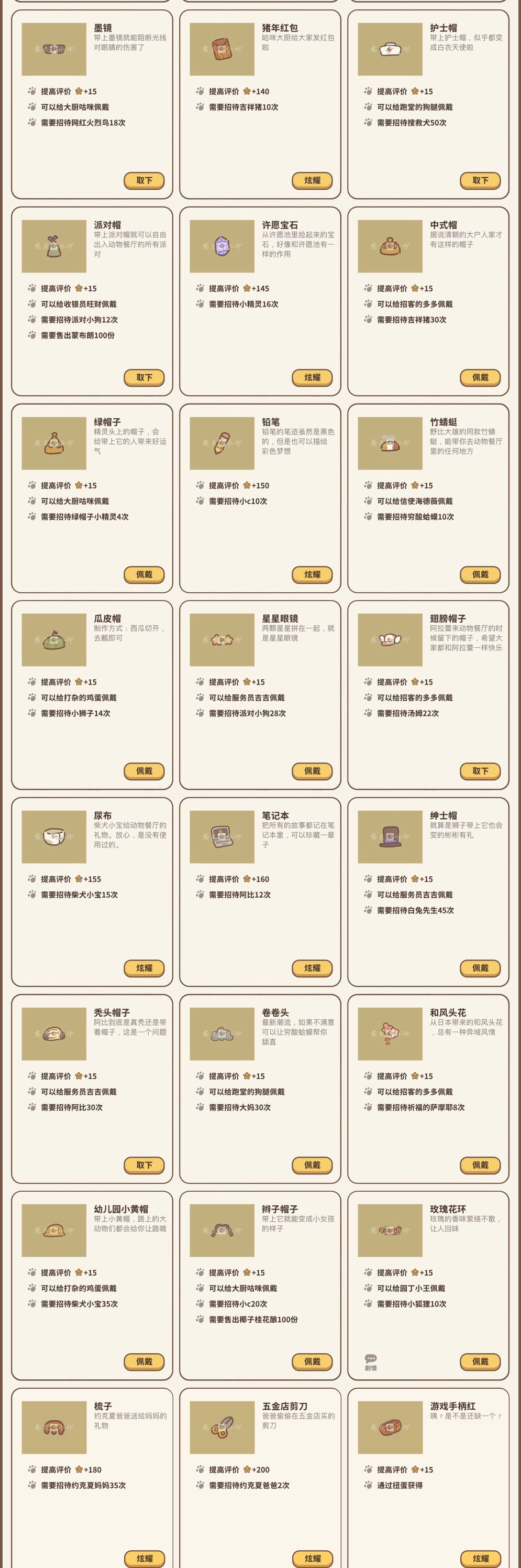Open the 剧情 story icon on 玫瑰花环
The height and width of the screenshot is (1568, 521).
click(371, 1361)
